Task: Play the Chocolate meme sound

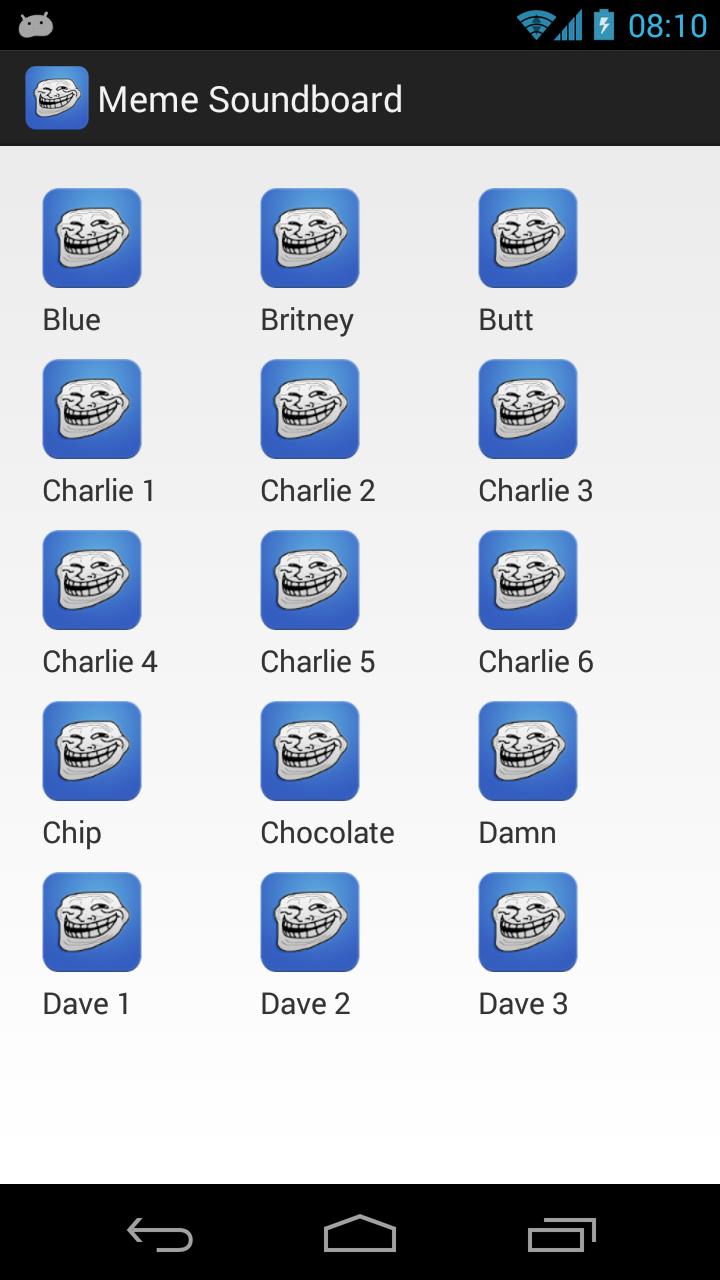Action: coord(309,751)
